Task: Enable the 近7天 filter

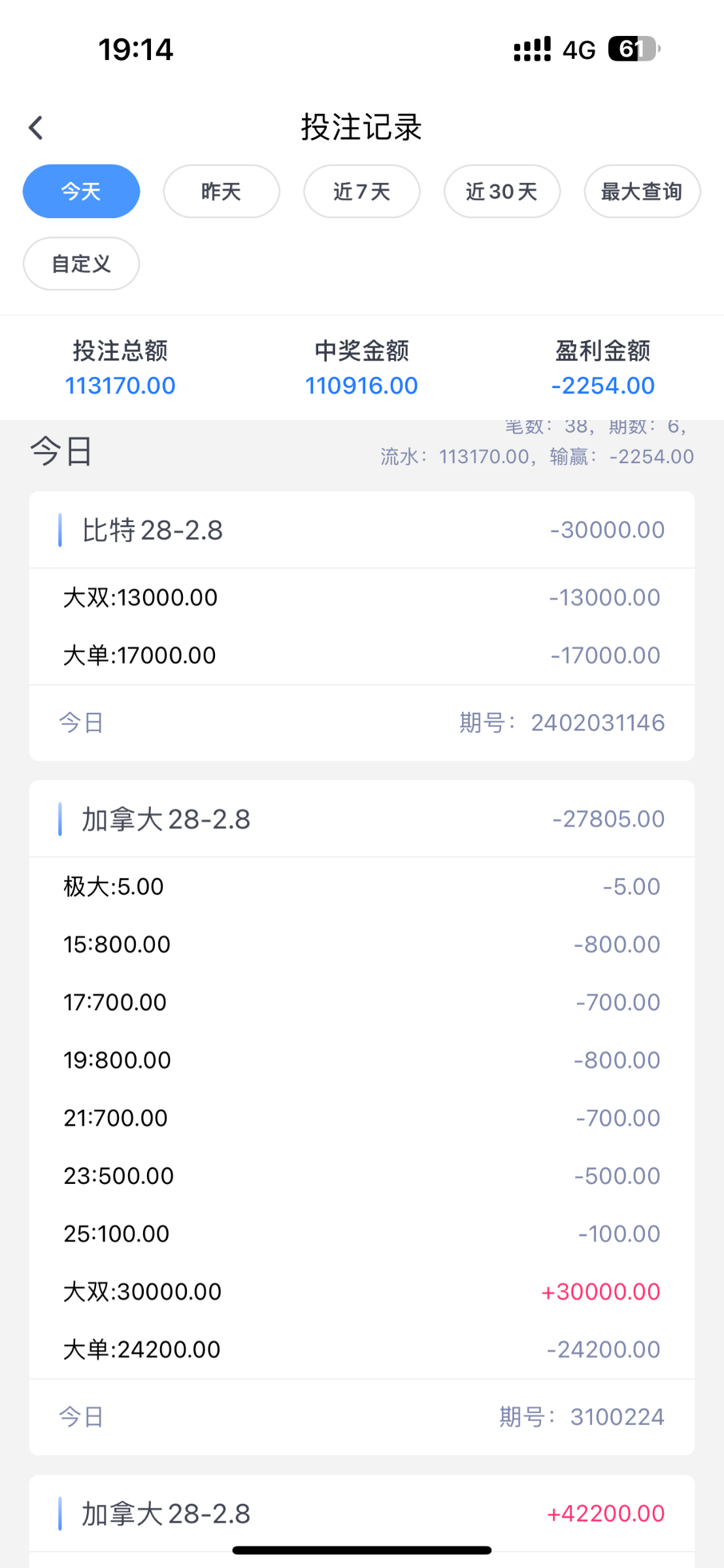Action: (x=361, y=191)
